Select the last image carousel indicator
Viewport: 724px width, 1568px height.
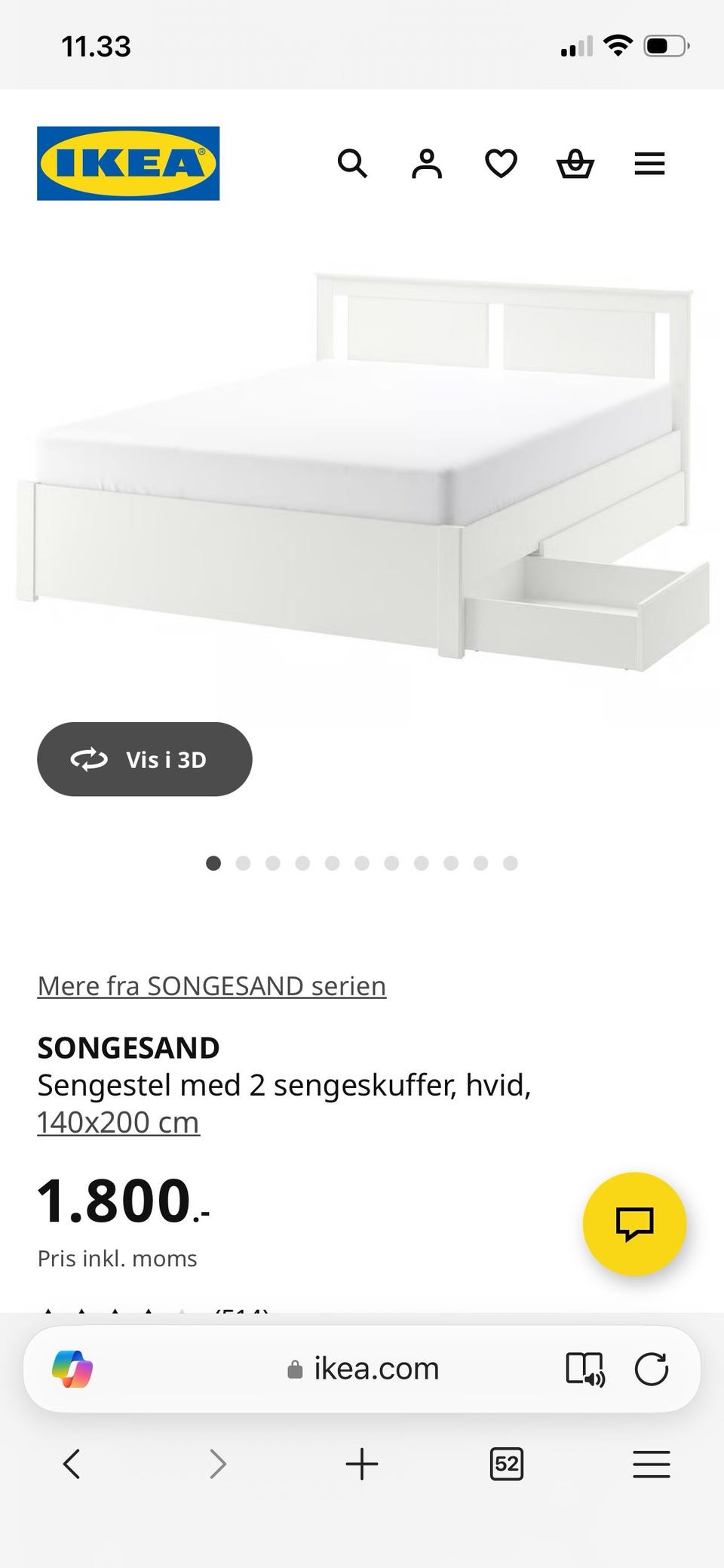511,862
